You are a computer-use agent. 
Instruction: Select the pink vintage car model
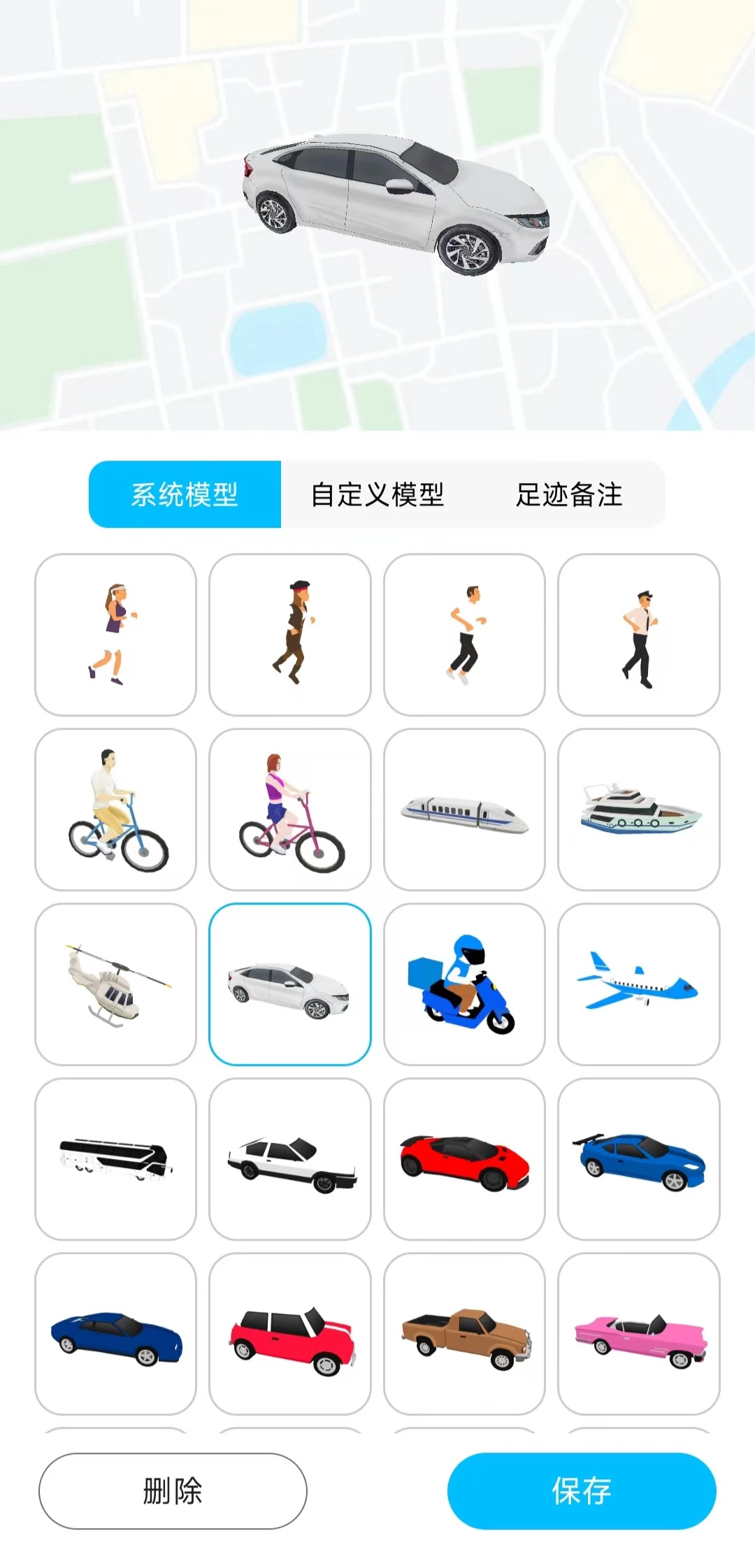639,1334
